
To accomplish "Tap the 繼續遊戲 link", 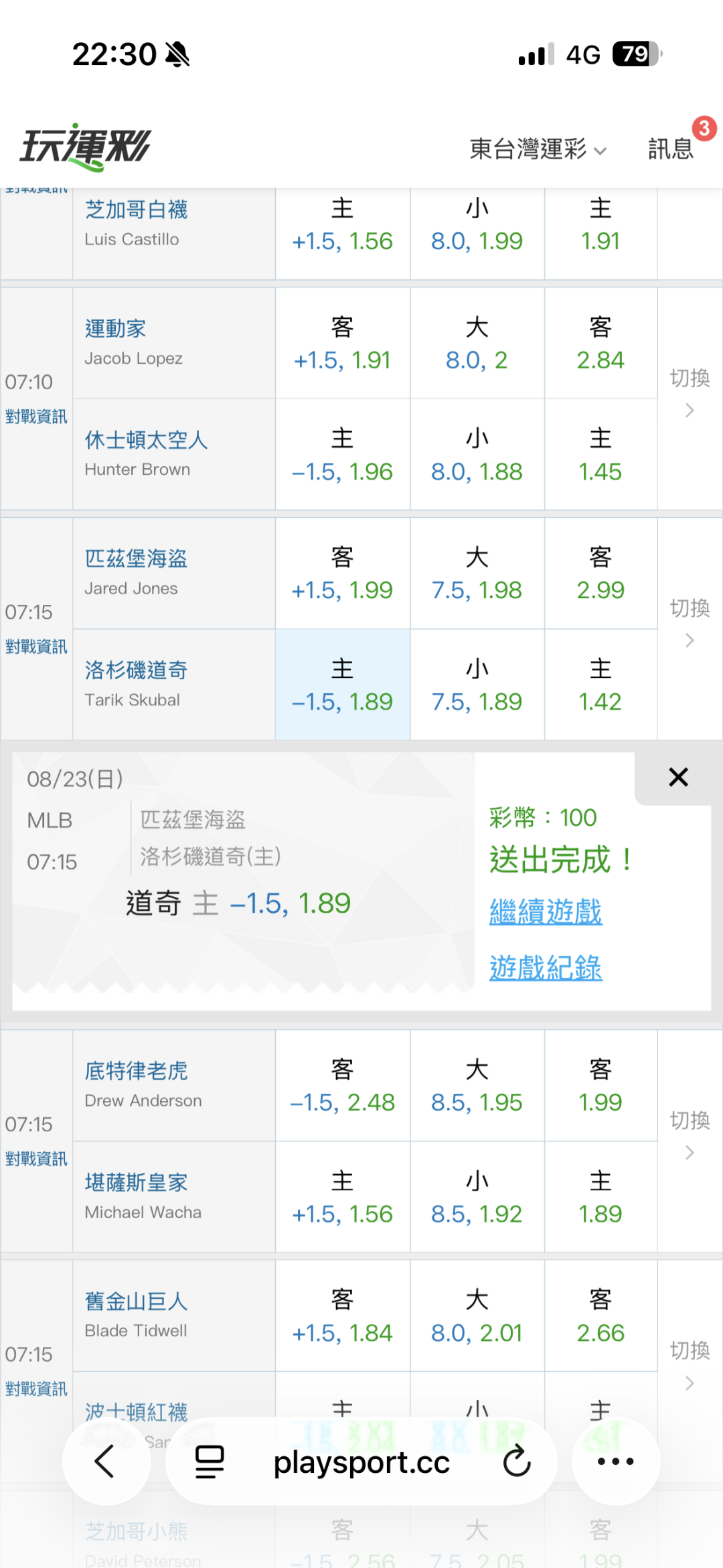I will coord(546,912).
